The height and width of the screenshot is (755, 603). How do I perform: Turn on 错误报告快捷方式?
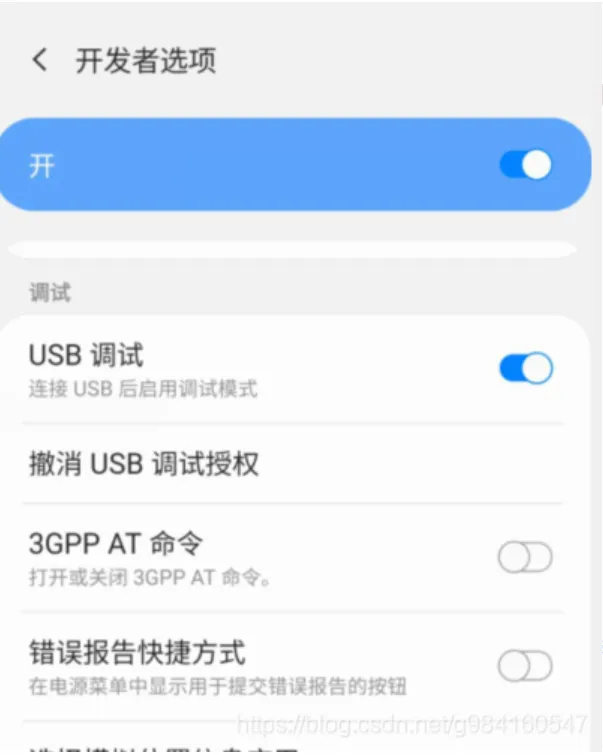(x=525, y=665)
